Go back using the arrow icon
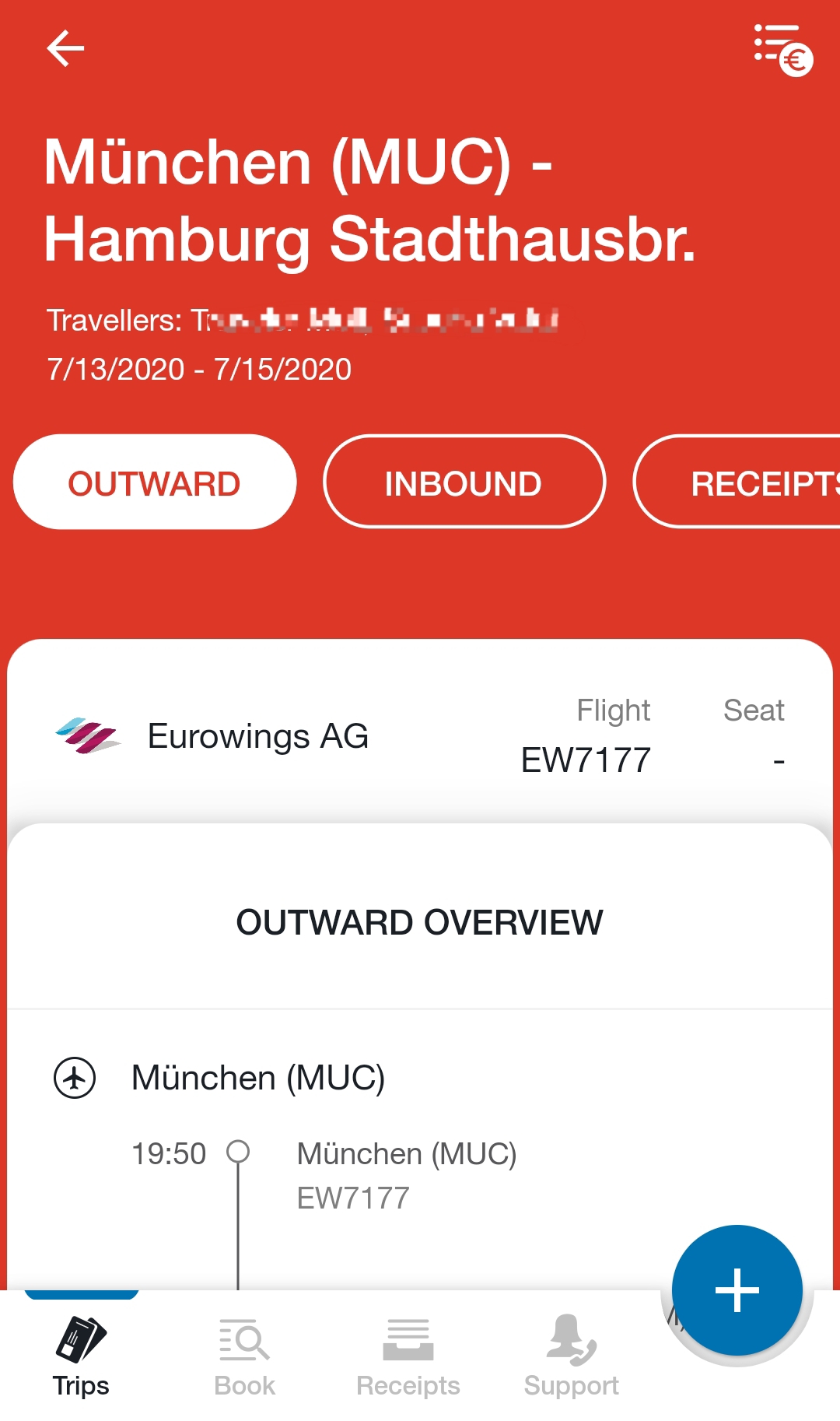 [x=65, y=48]
